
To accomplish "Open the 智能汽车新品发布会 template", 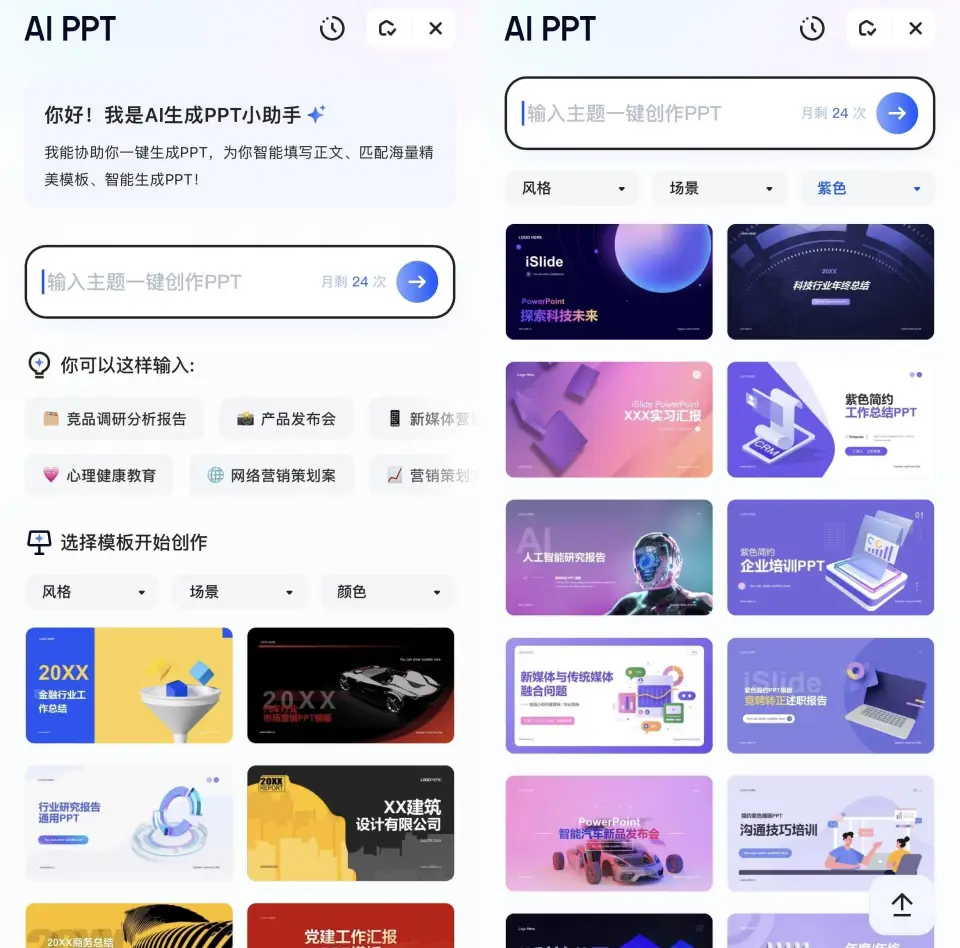I will click(609, 834).
